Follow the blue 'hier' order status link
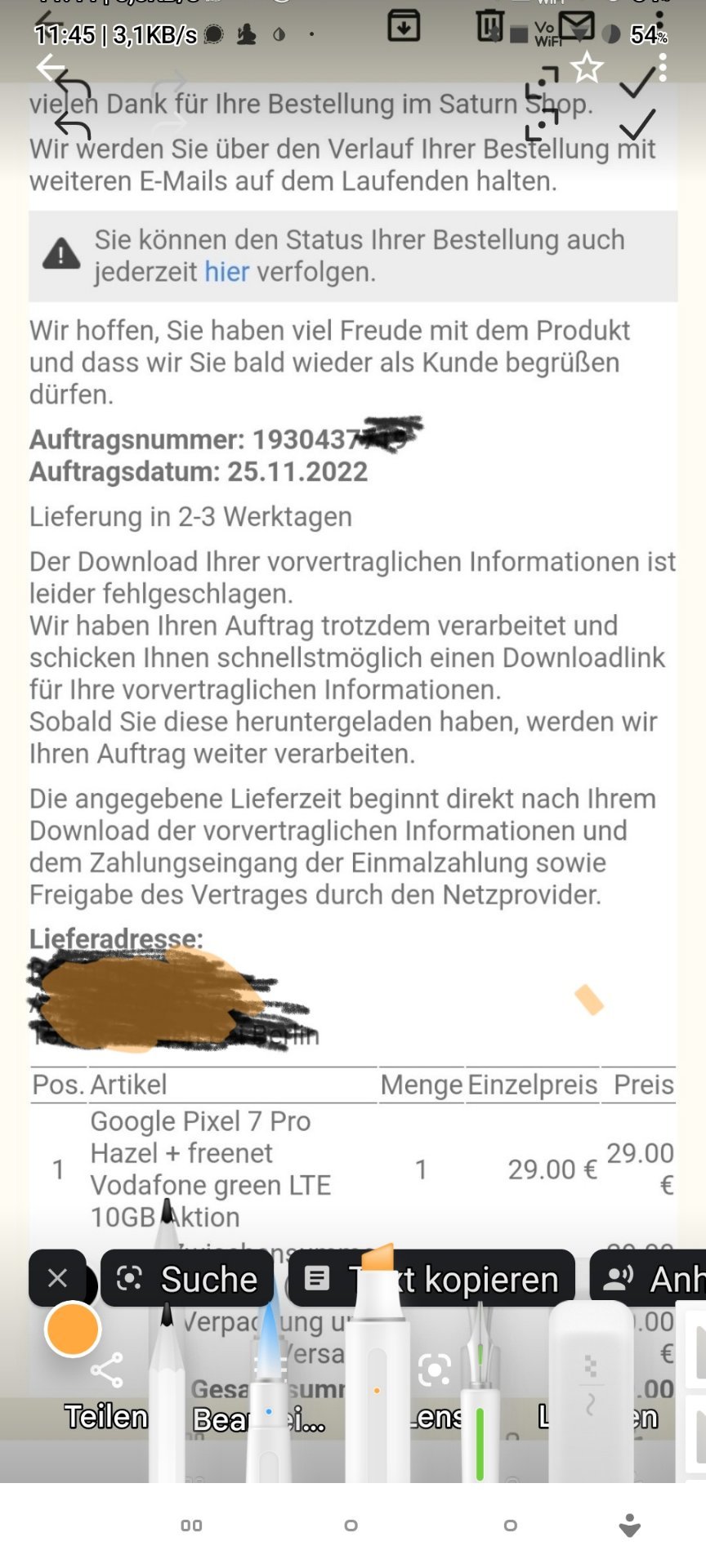Screen dimensions: 706x1568 (x=226, y=272)
